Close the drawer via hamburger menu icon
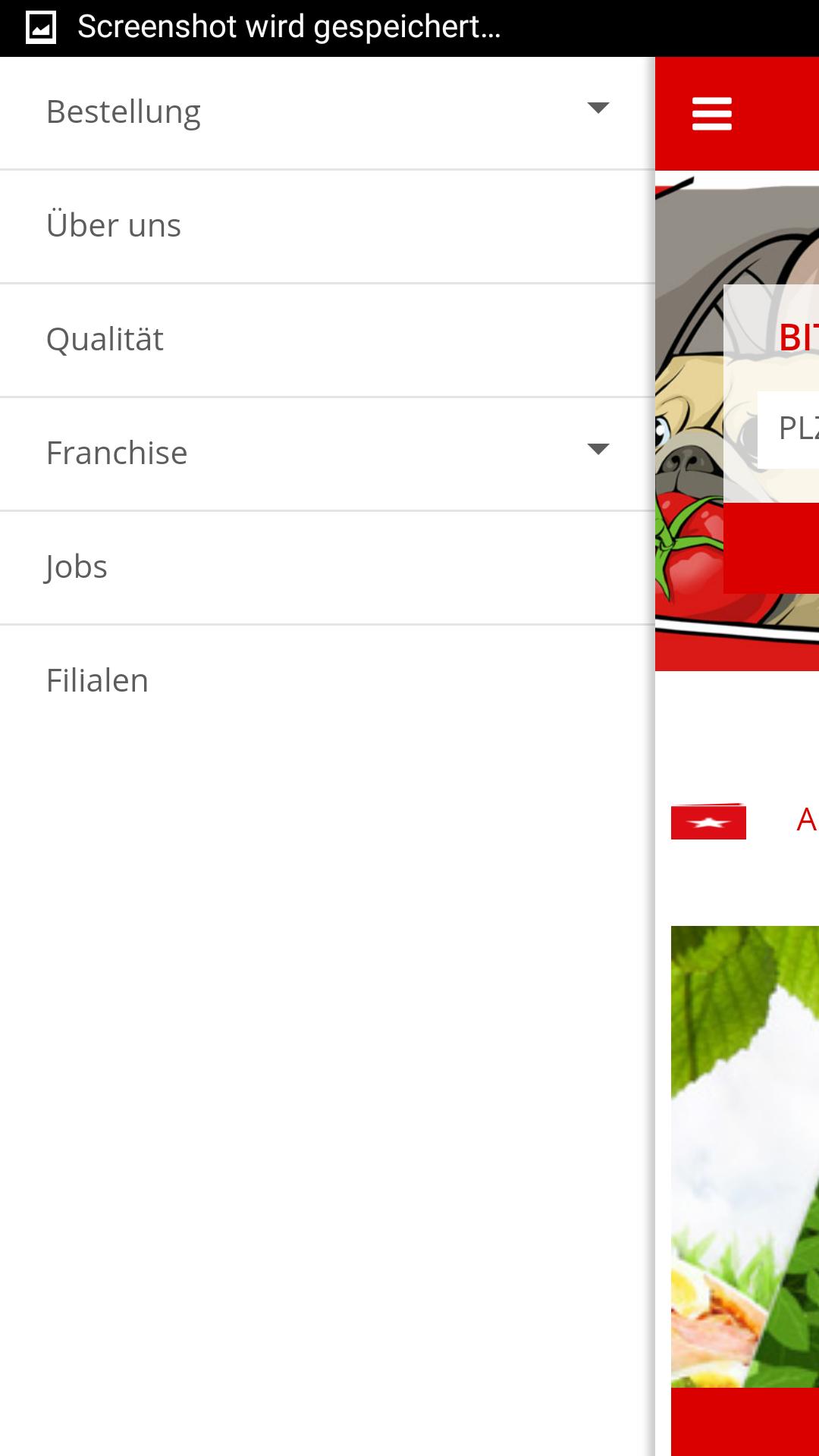Image resolution: width=819 pixels, height=1456 pixels. coord(711,114)
